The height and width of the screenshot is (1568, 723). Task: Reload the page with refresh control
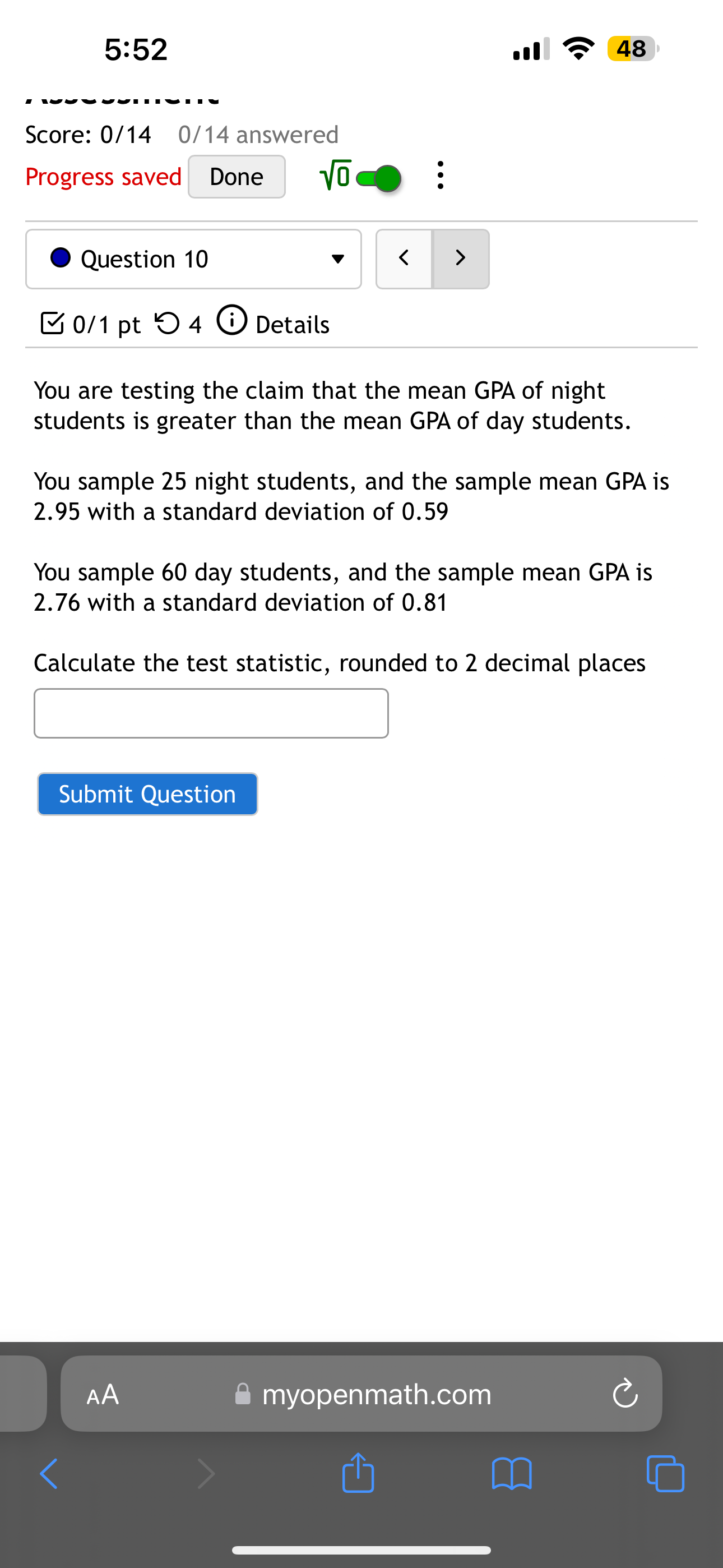pos(624,1394)
